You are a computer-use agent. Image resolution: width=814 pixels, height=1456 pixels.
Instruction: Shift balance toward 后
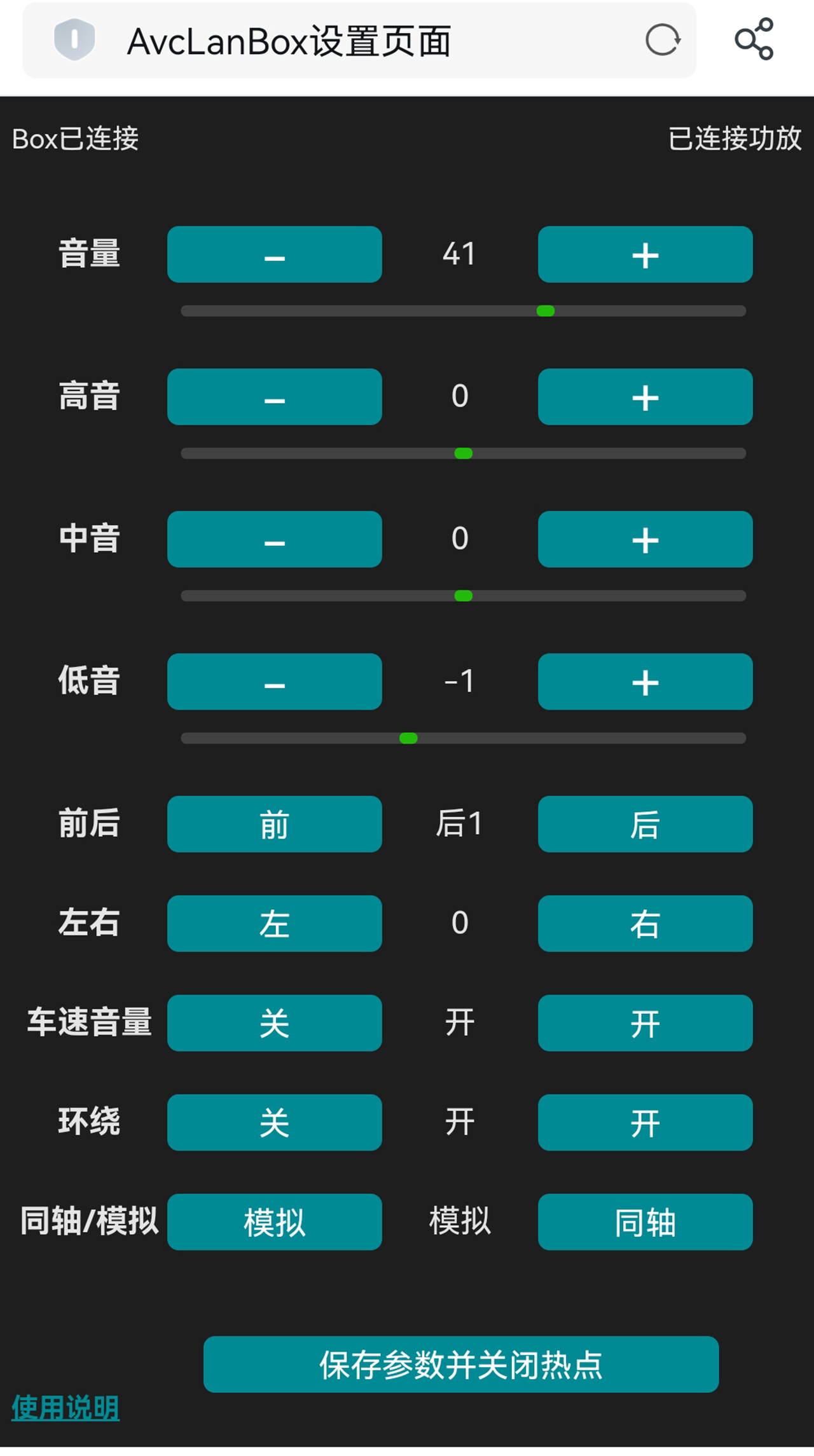click(x=645, y=824)
